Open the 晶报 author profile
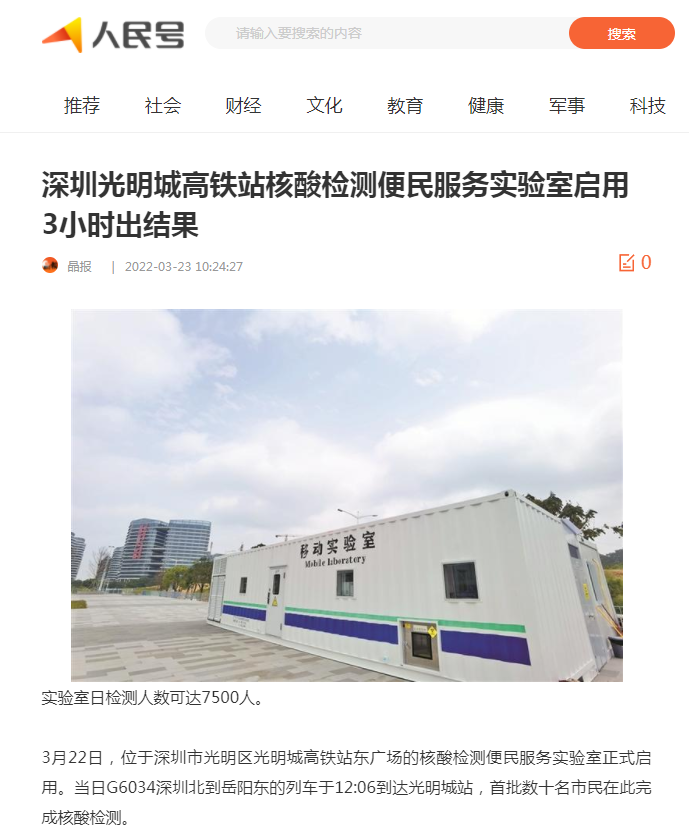The image size is (689, 838). click(x=78, y=266)
